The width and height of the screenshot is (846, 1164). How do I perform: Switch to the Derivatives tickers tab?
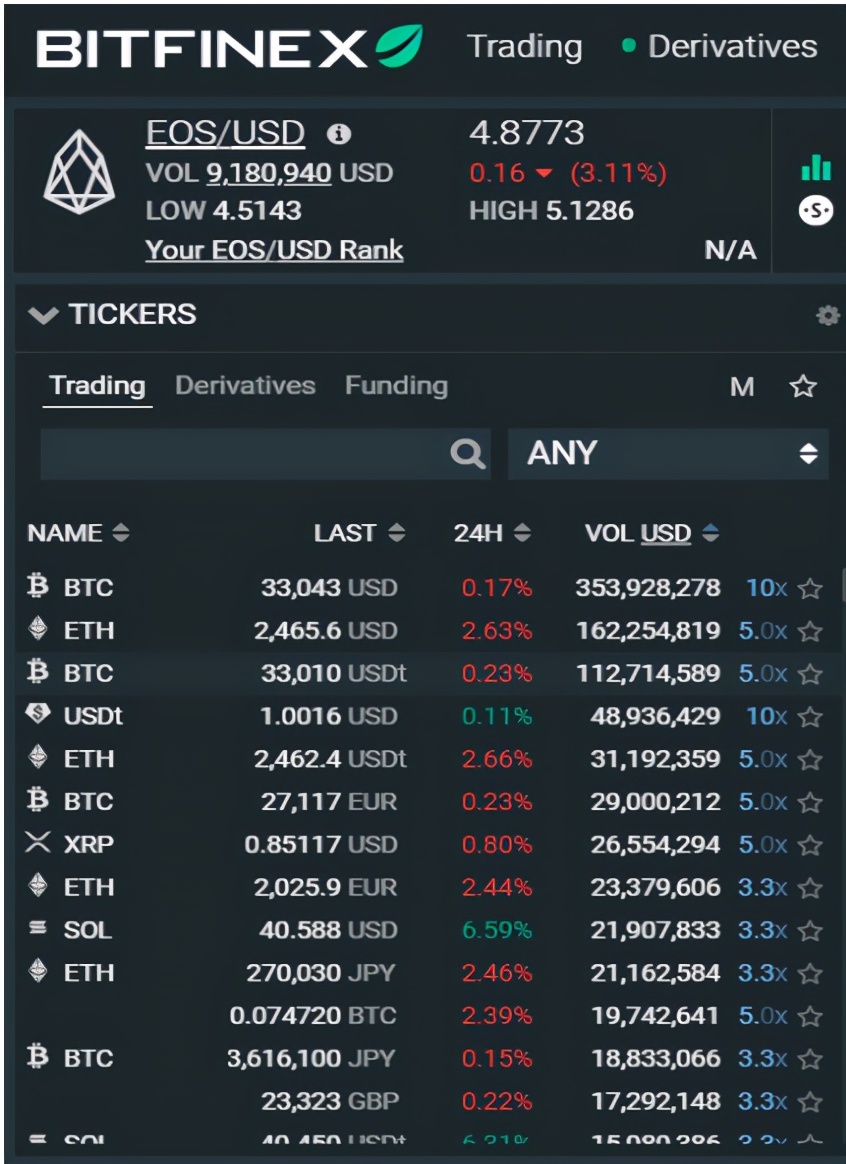[x=245, y=386]
